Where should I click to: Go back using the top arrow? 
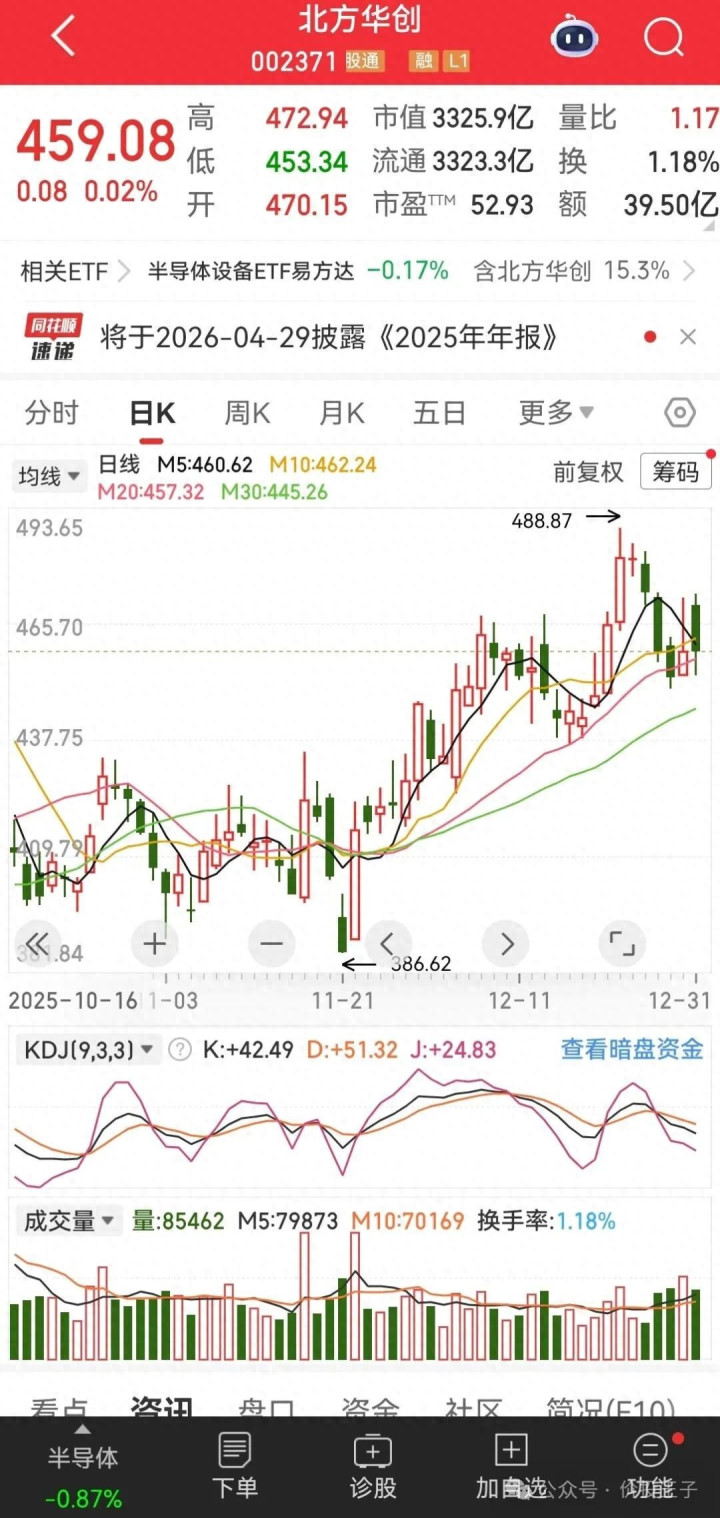[64, 38]
